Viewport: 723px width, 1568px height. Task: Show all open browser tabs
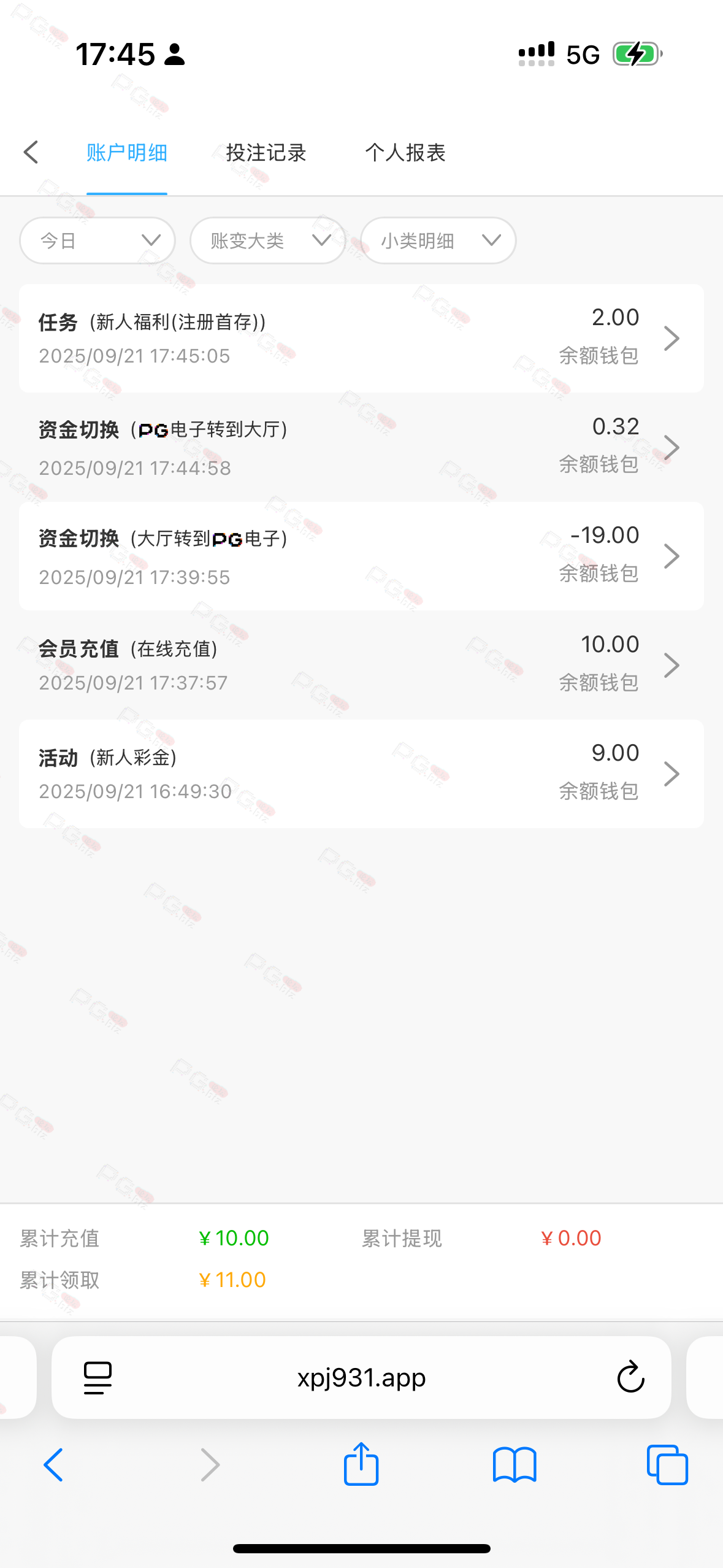[x=667, y=1465]
